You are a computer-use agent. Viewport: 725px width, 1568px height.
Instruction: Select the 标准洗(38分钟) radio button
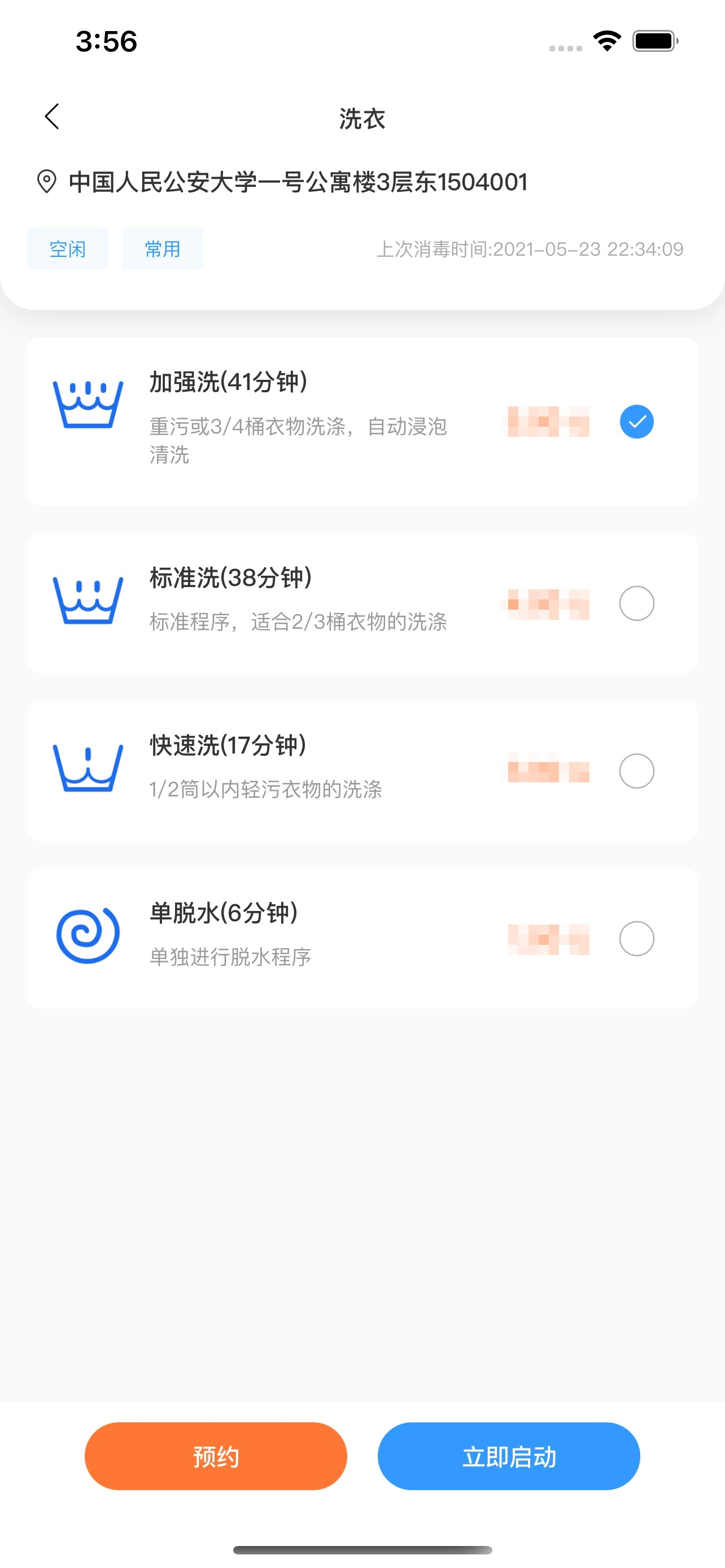[636, 603]
